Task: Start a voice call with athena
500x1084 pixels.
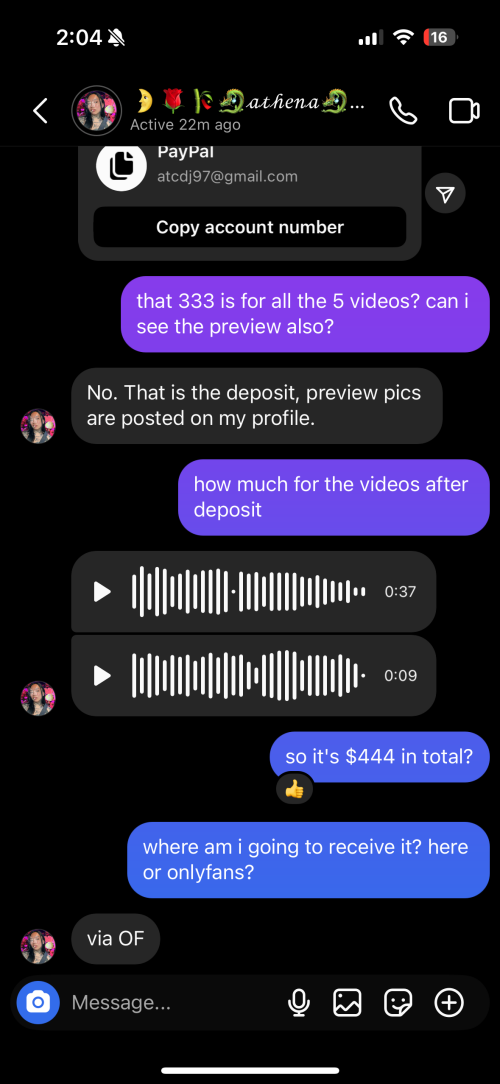Action: pos(403,111)
